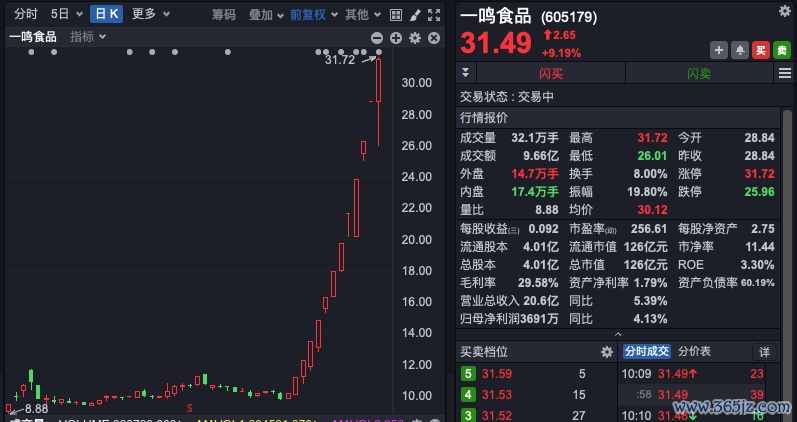797x422 pixels.
Task: Open the 更多 periods dropdown
Action: coord(150,14)
